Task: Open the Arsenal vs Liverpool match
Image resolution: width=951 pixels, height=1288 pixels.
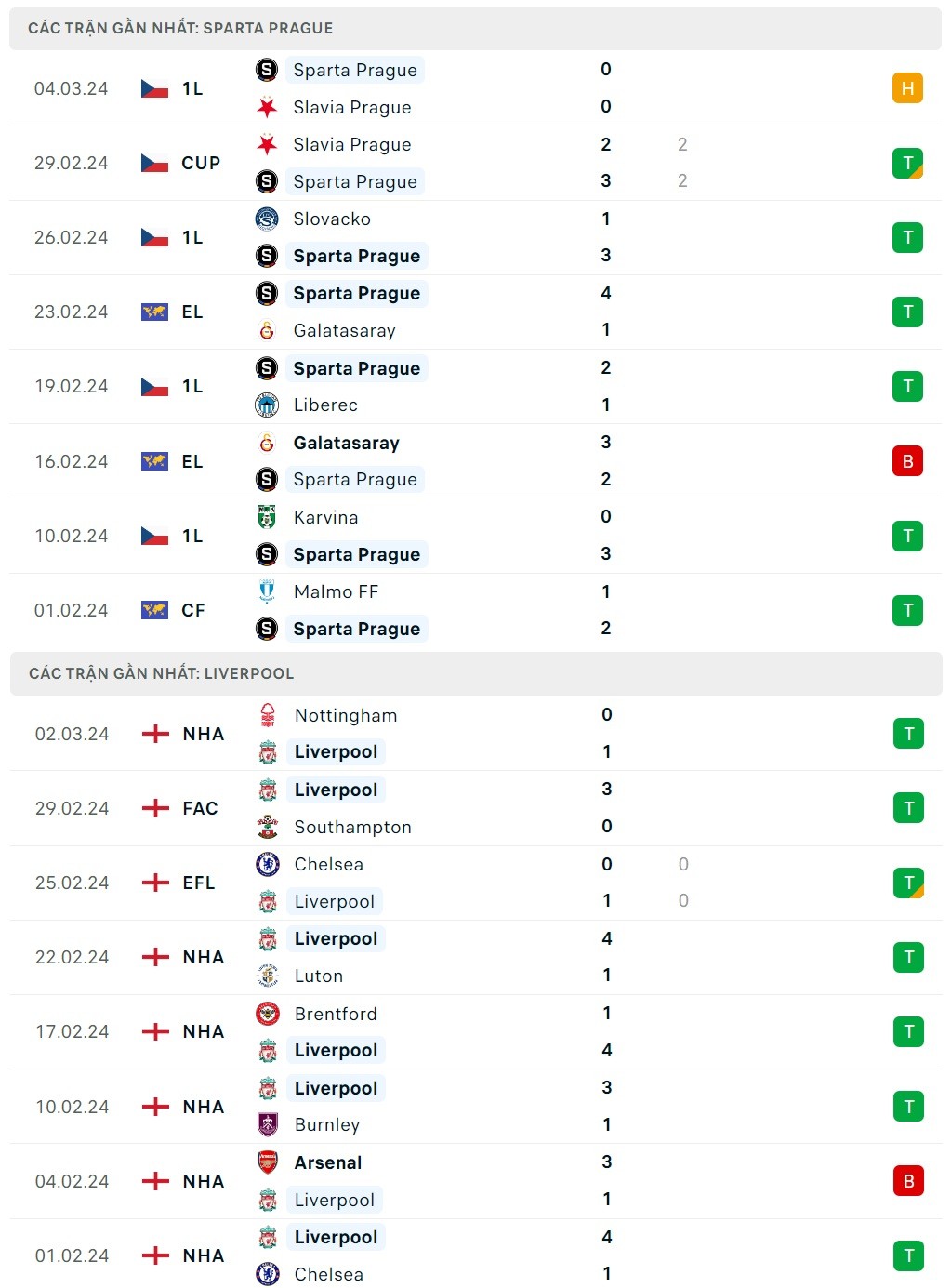Action: point(474,1181)
